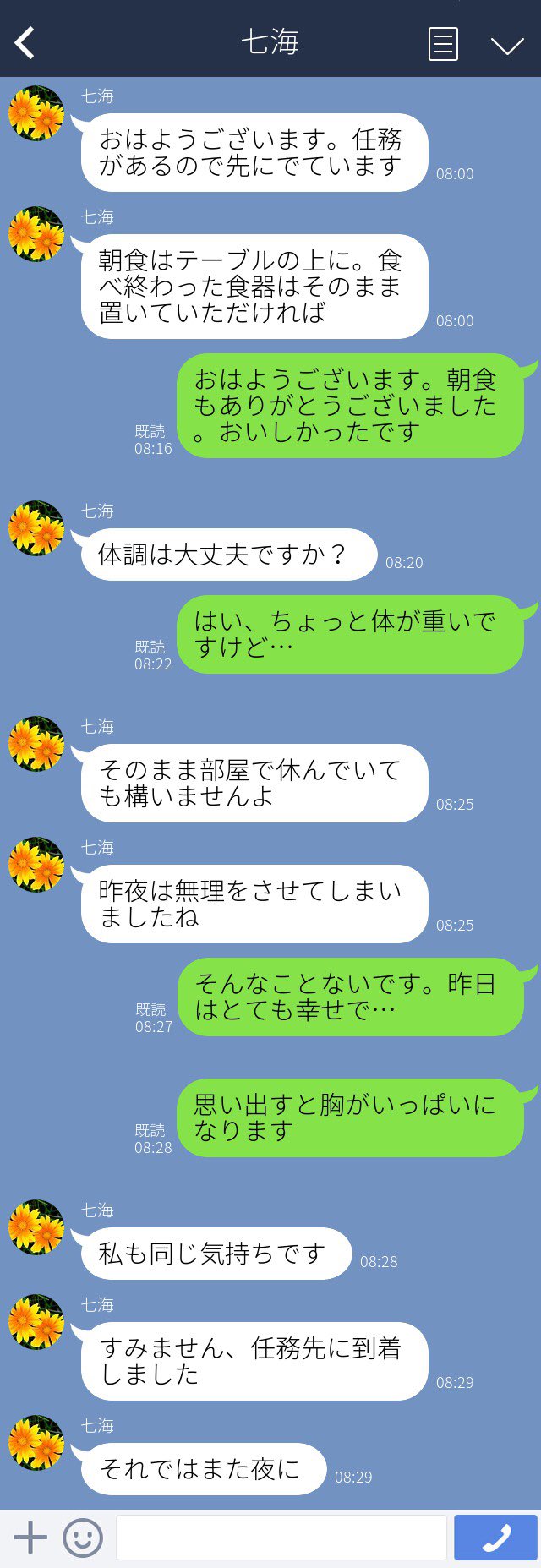
Task: Start a voice call with 七海
Action: 495,1537
